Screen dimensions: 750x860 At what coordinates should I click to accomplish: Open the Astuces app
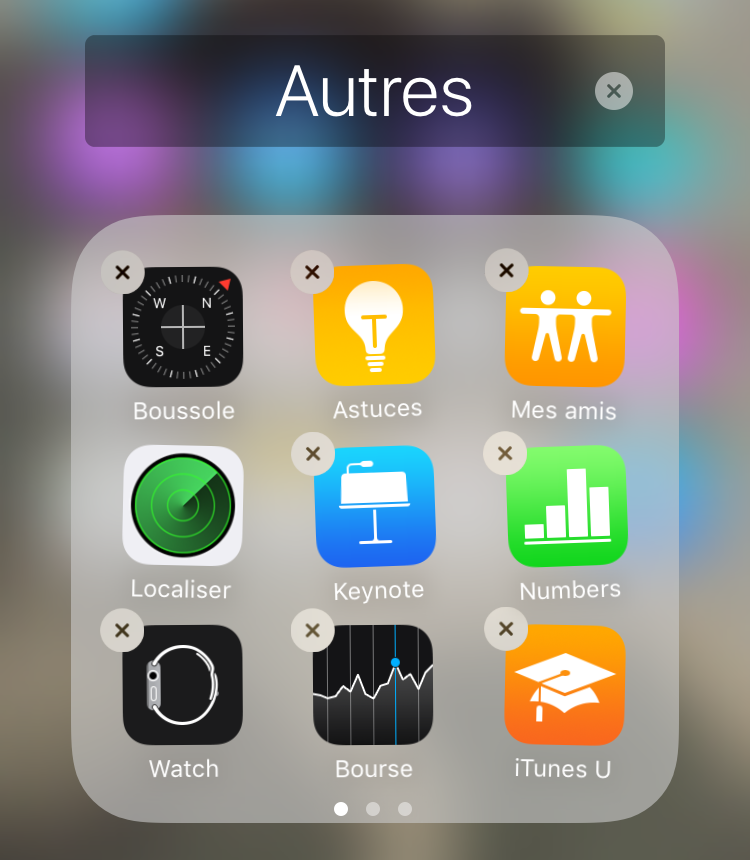click(x=375, y=325)
